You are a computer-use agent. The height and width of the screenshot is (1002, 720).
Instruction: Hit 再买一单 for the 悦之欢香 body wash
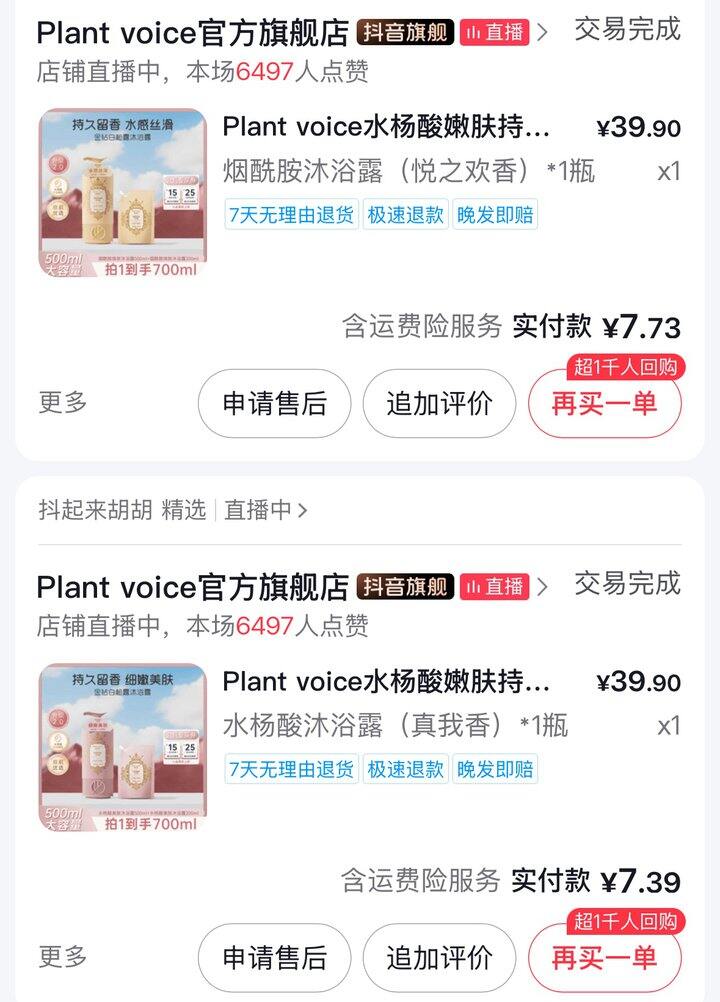pos(604,403)
